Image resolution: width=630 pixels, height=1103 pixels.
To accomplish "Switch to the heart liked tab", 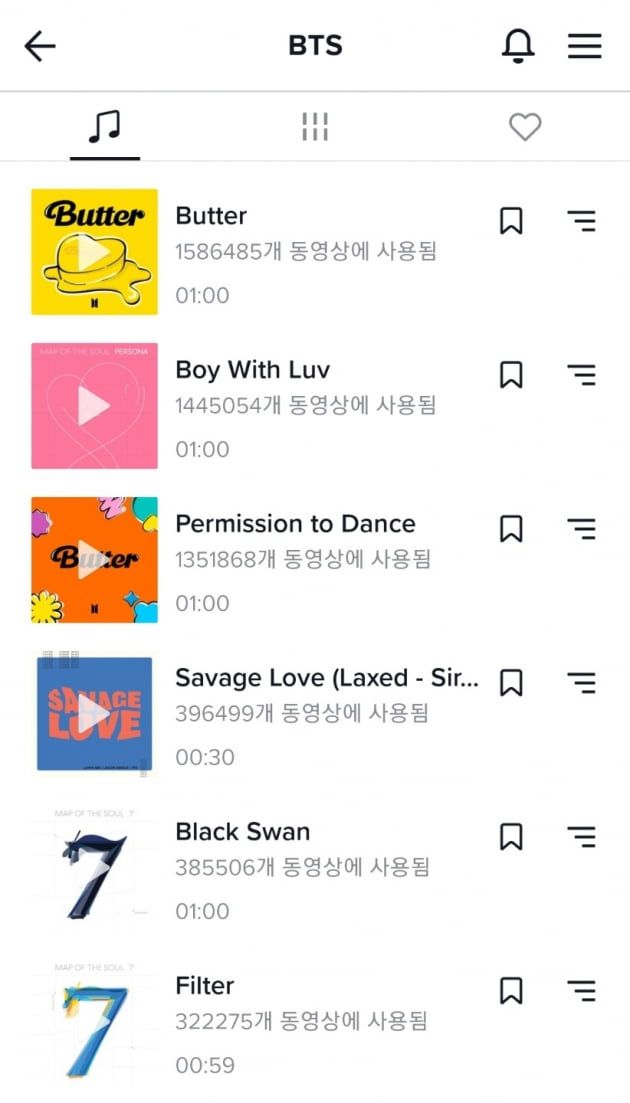I will [525, 127].
